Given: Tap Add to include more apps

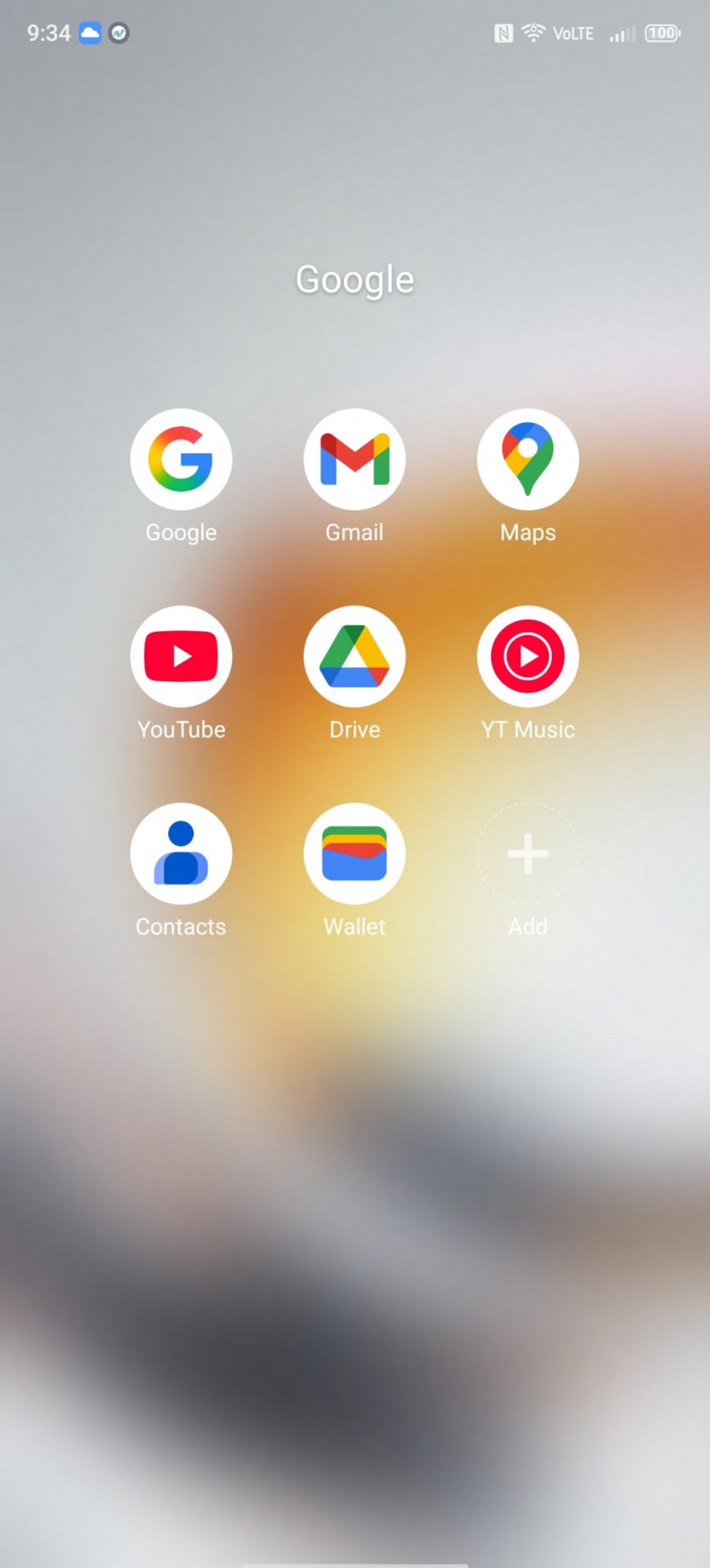Looking at the screenshot, I should [x=528, y=853].
